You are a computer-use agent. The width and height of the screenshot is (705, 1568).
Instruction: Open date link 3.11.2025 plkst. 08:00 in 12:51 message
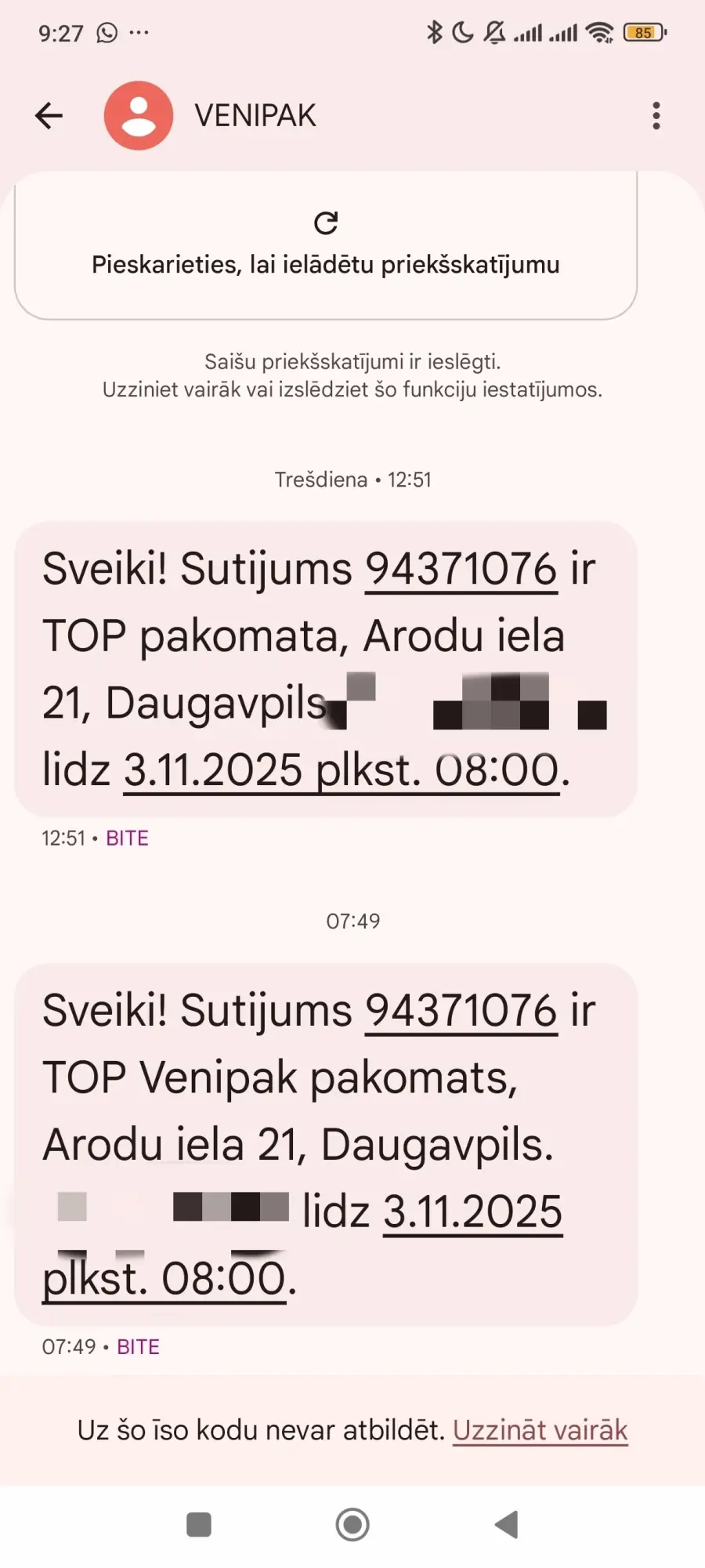(342, 771)
